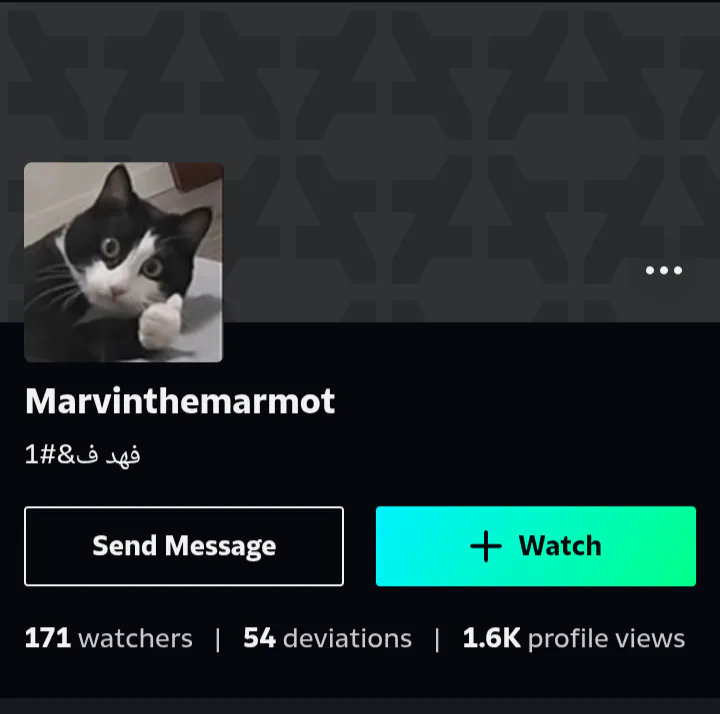
Task: Send a message to Marvinthemarmot
Action: (184, 546)
